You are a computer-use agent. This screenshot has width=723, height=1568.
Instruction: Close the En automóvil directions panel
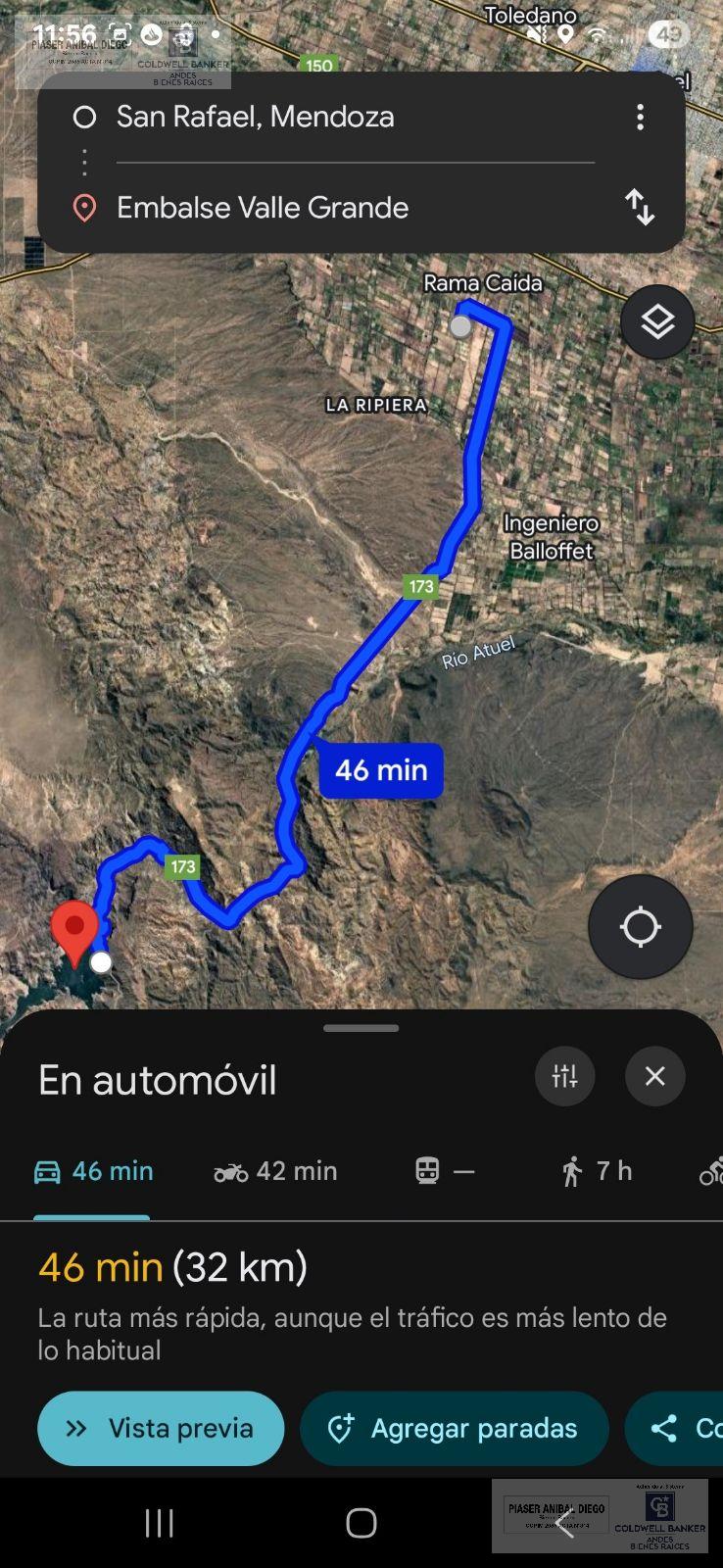(x=655, y=1076)
